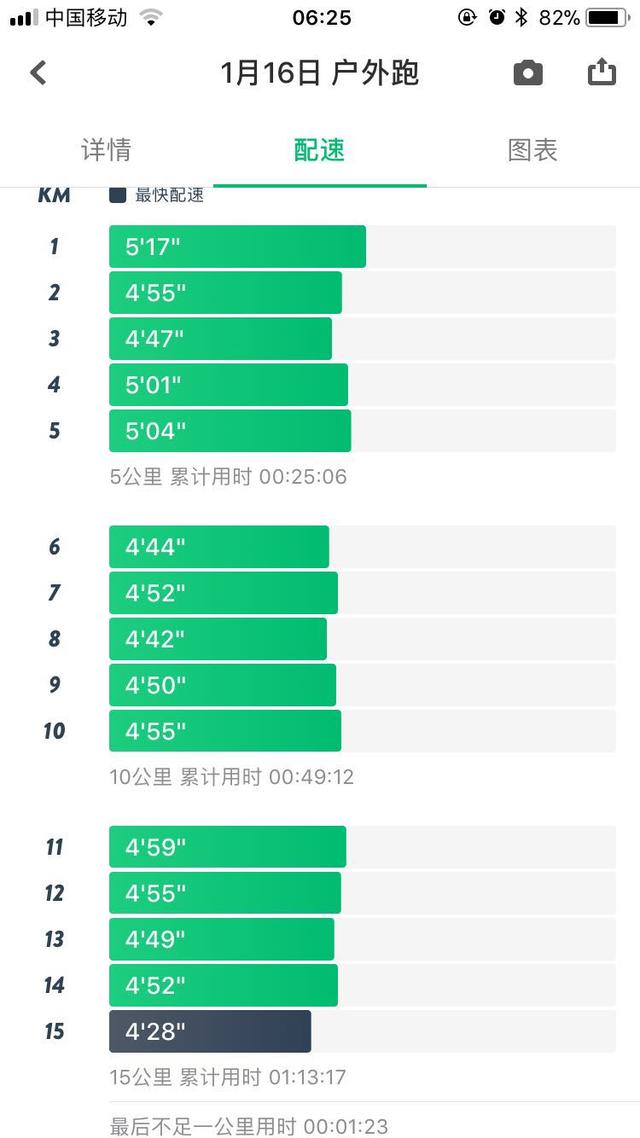The width and height of the screenshot is (640, 1138).
Task: Share this outdoor run record
Action: click(602, 73)
